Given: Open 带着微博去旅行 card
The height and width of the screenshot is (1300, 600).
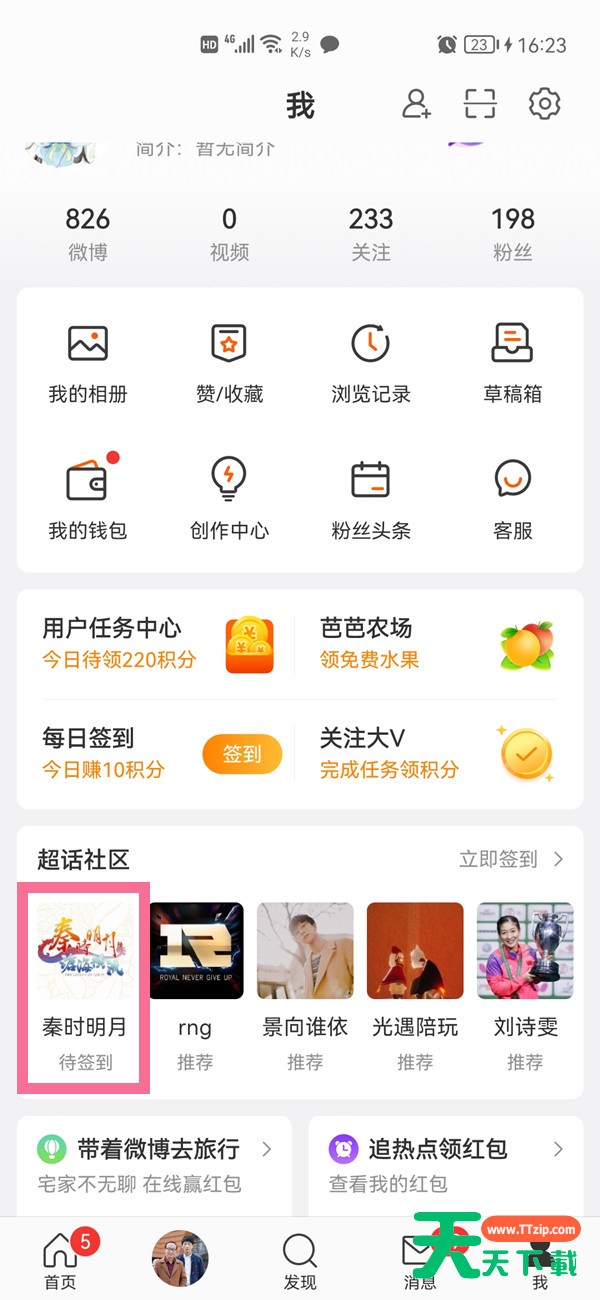Looking at the screenshot, I should pos(155,1165).
